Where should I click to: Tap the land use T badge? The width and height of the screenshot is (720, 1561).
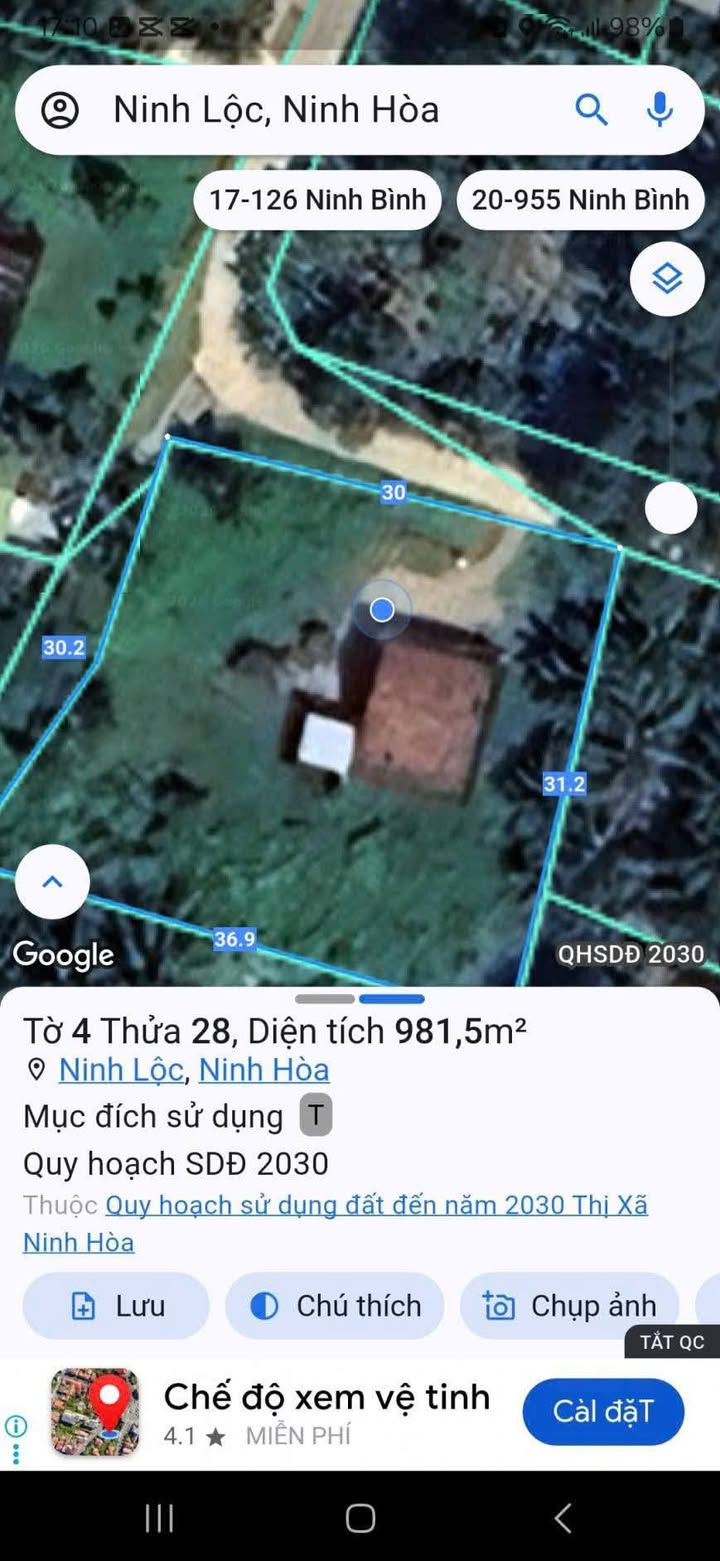click(316, 1115)
